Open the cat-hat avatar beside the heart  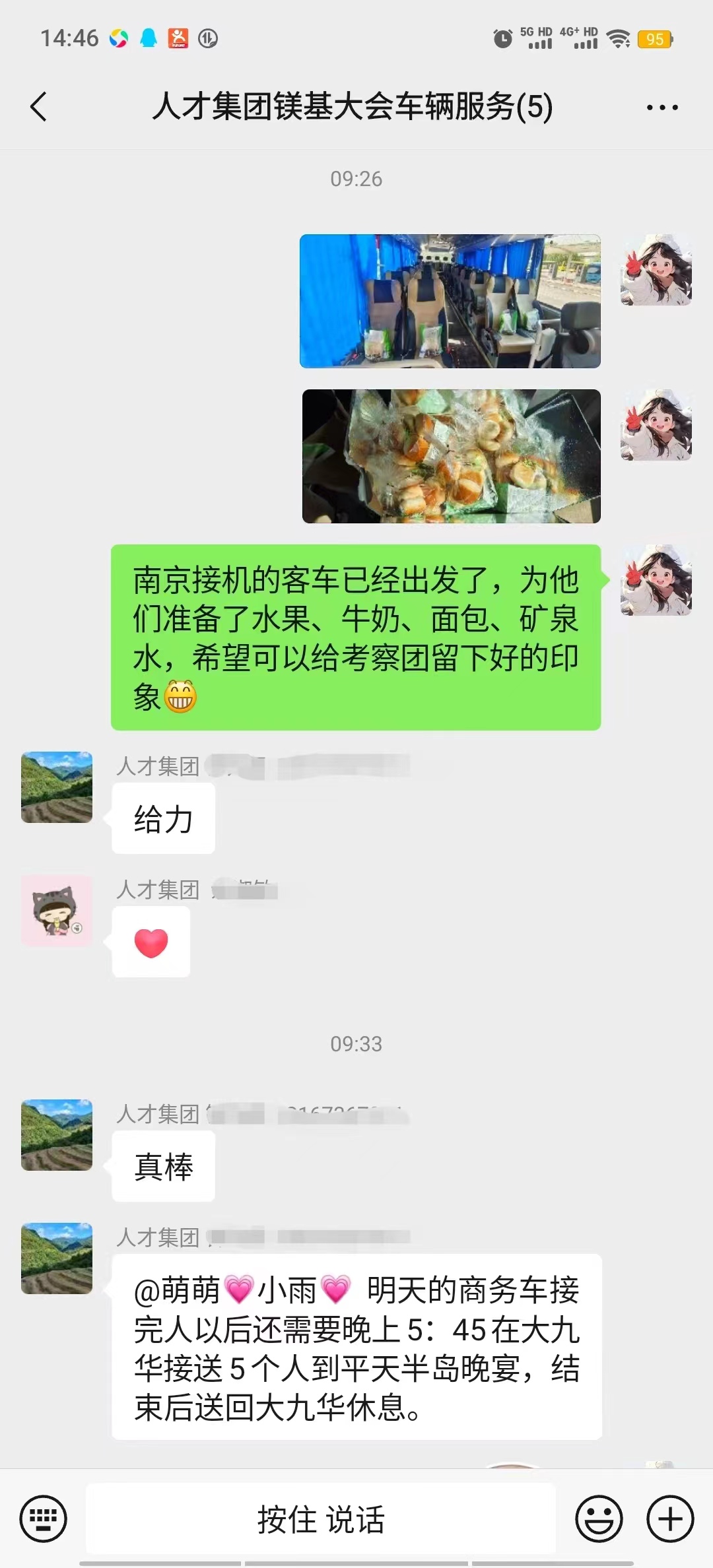57,911
